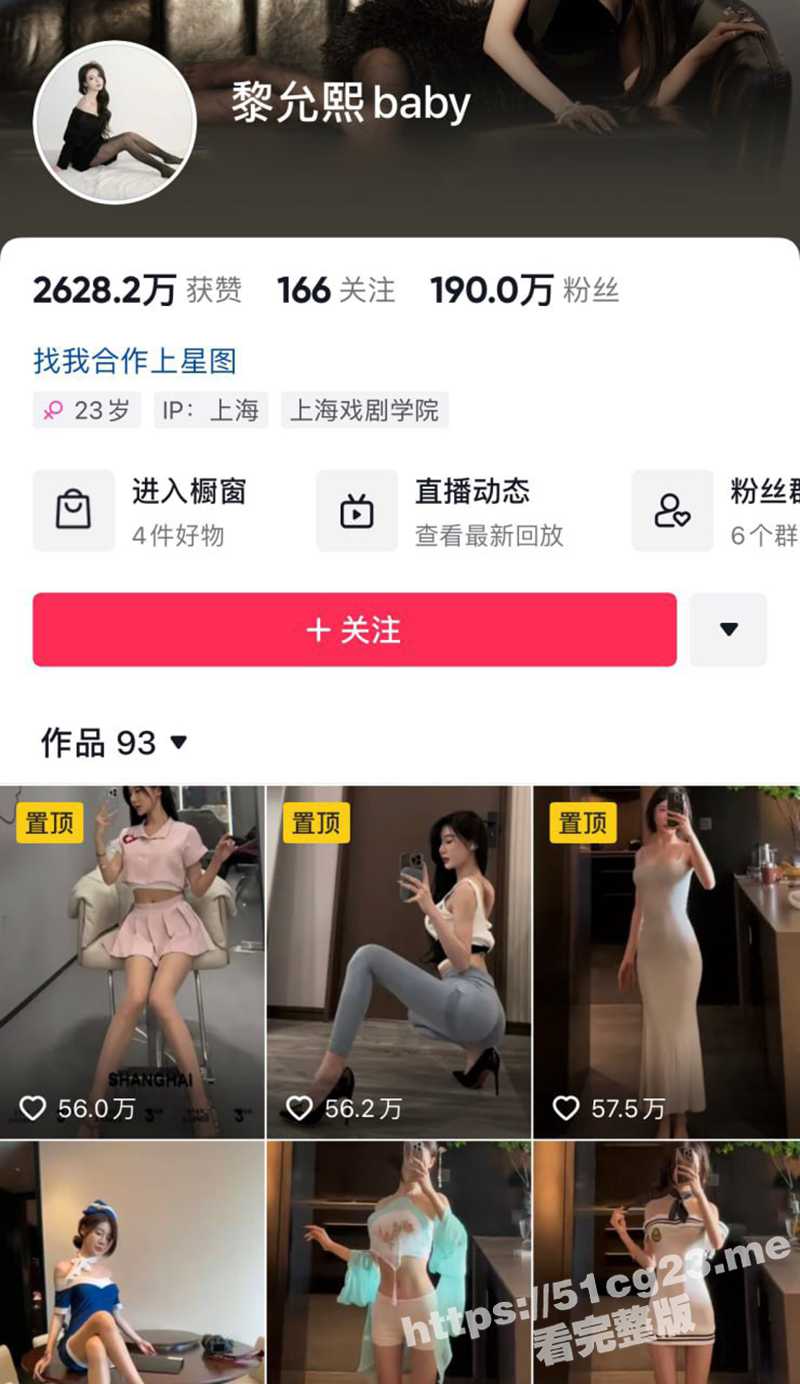
Task: Play the pinned video with 56.0万 likes
Action: tap(132, 962)
